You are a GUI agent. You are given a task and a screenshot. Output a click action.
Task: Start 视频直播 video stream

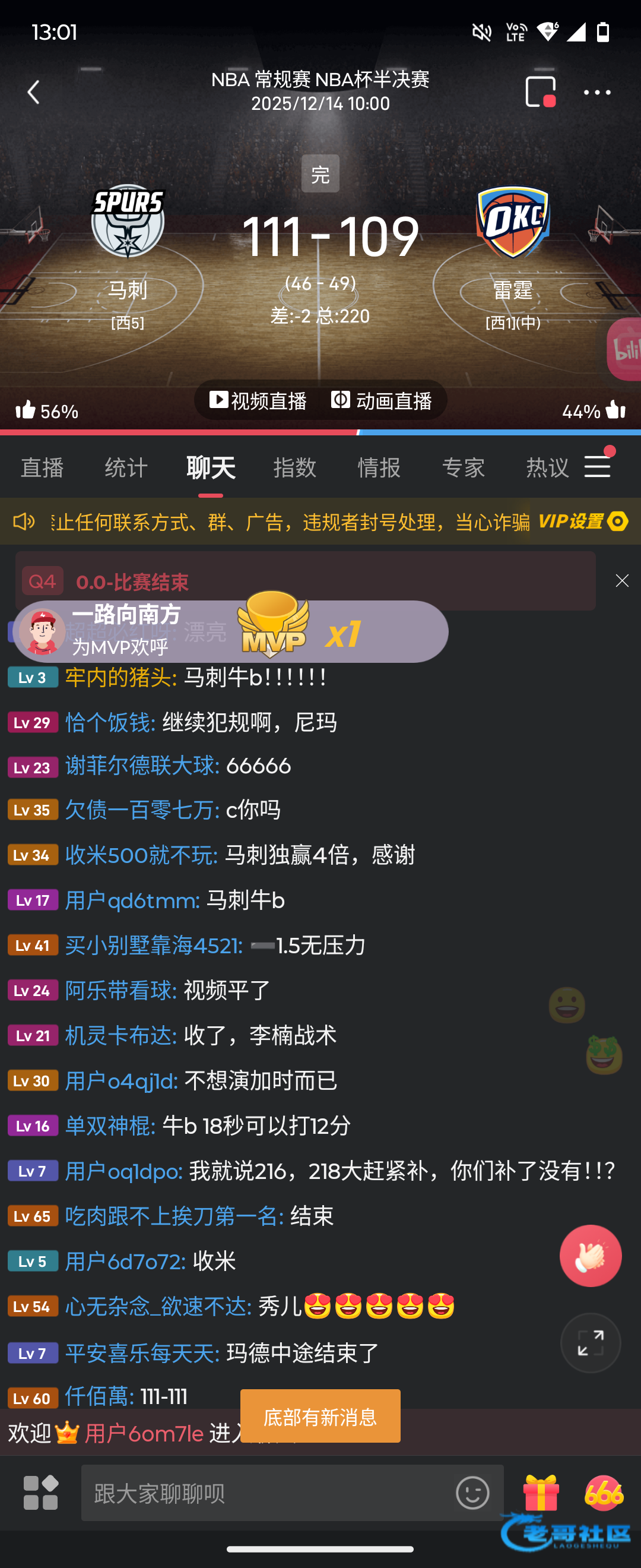click(x=258, y=400)
